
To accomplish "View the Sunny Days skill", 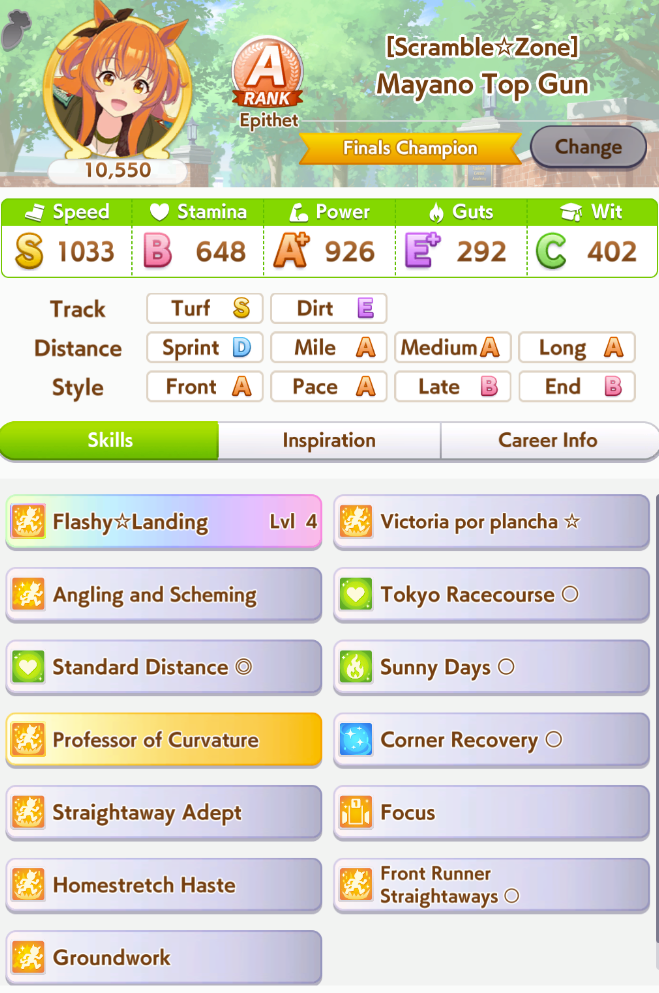I will click(x=491, y=667).
